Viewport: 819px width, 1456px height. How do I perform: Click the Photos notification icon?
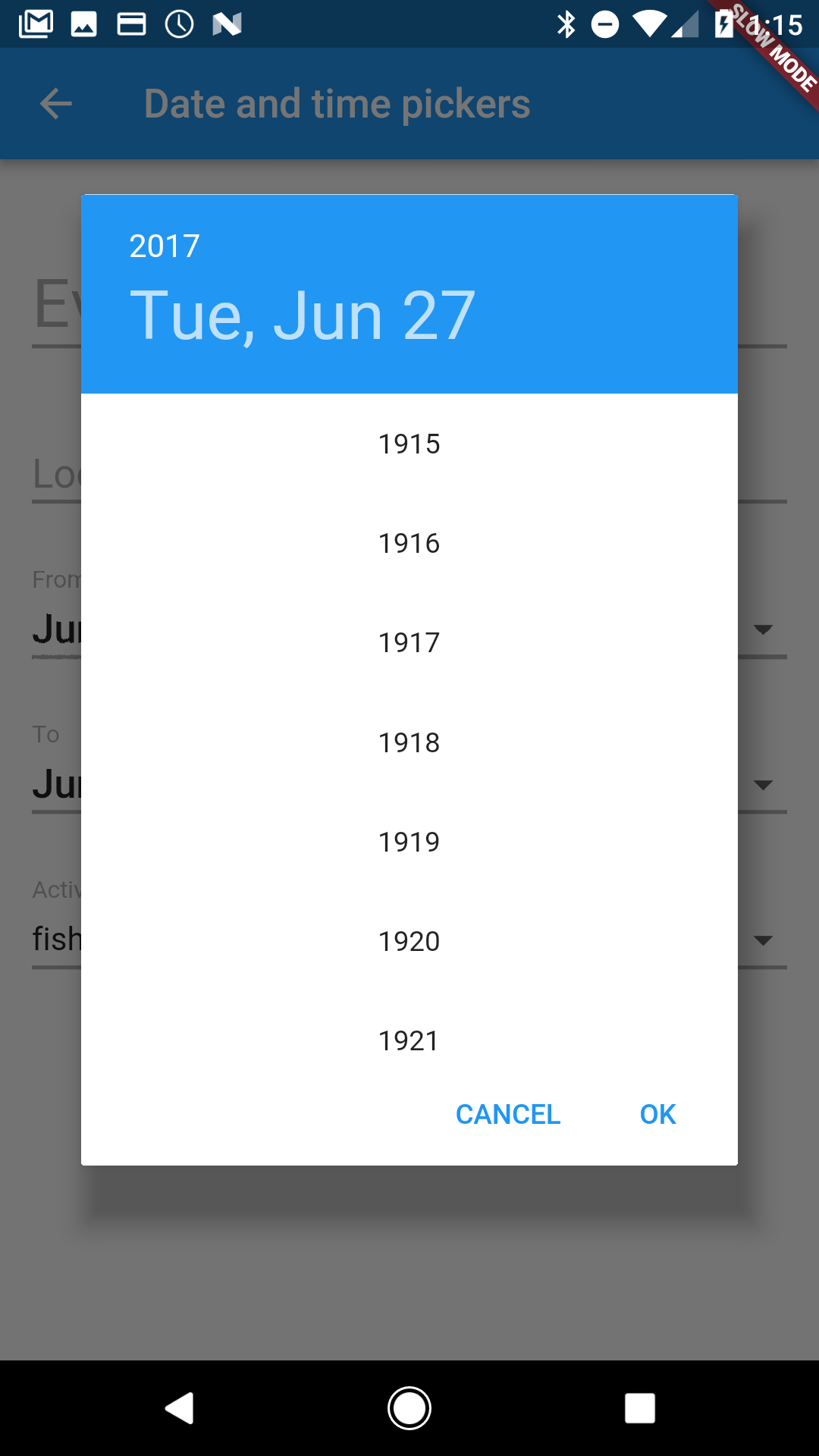[x=85, y=23]
